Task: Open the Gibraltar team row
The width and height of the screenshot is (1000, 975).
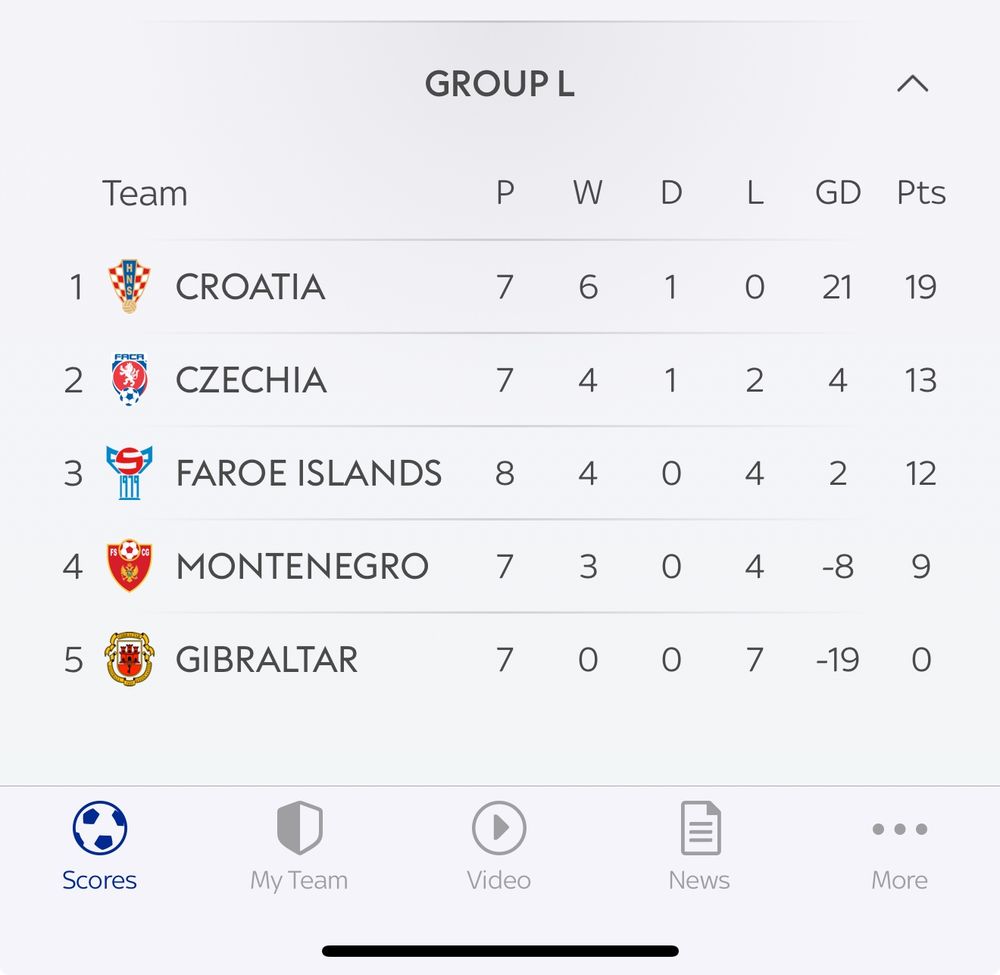Action: [x=266, y=660]
